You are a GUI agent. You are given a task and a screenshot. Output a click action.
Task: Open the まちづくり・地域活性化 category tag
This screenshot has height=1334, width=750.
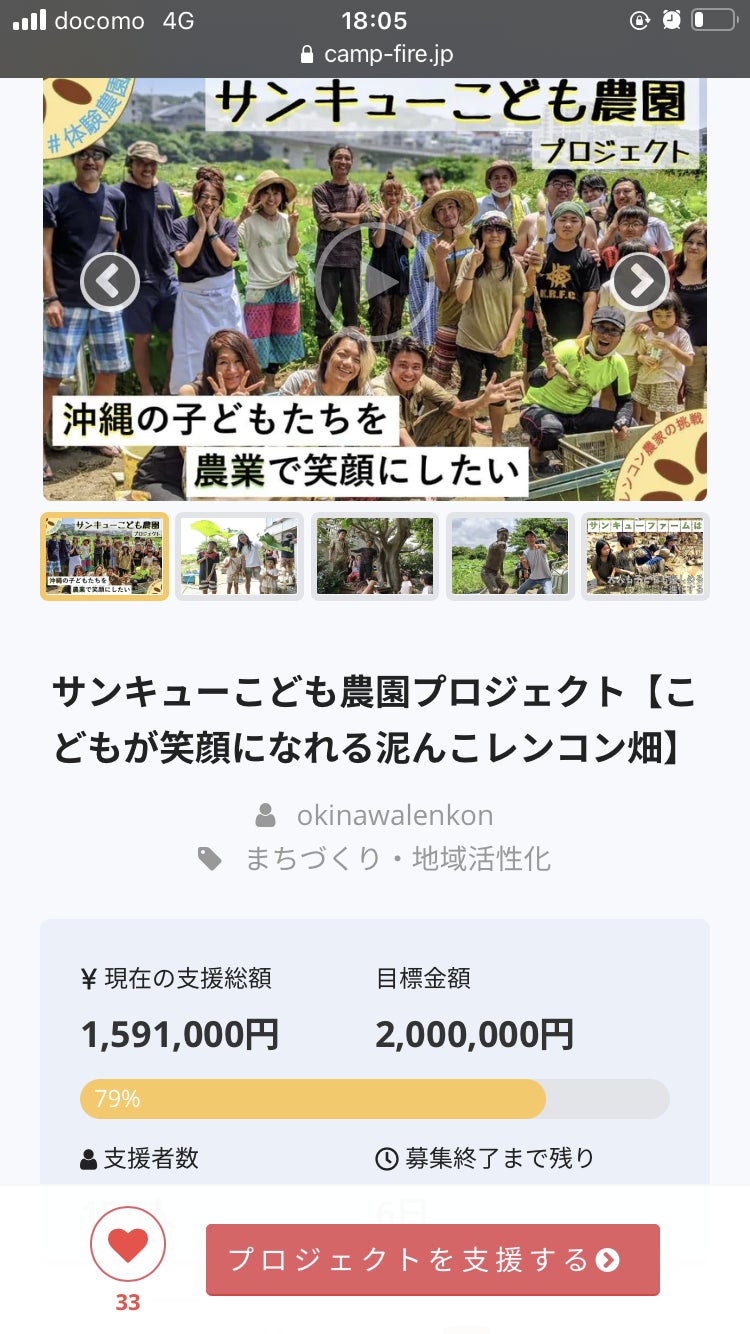397,859
